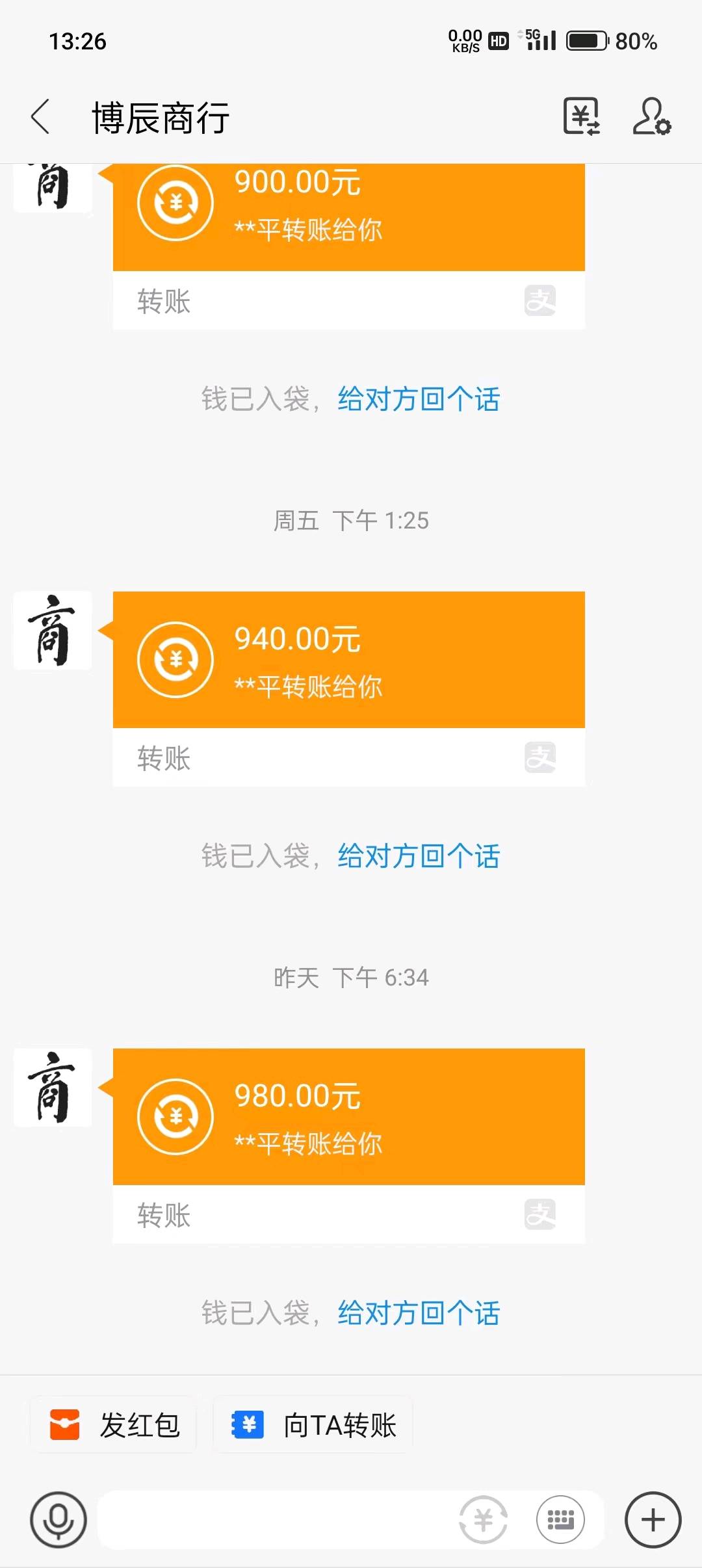This screenshot has width=702, height=1568.
Task: Open the 900.00元 transfer card
Action: (x=349, y=246)
